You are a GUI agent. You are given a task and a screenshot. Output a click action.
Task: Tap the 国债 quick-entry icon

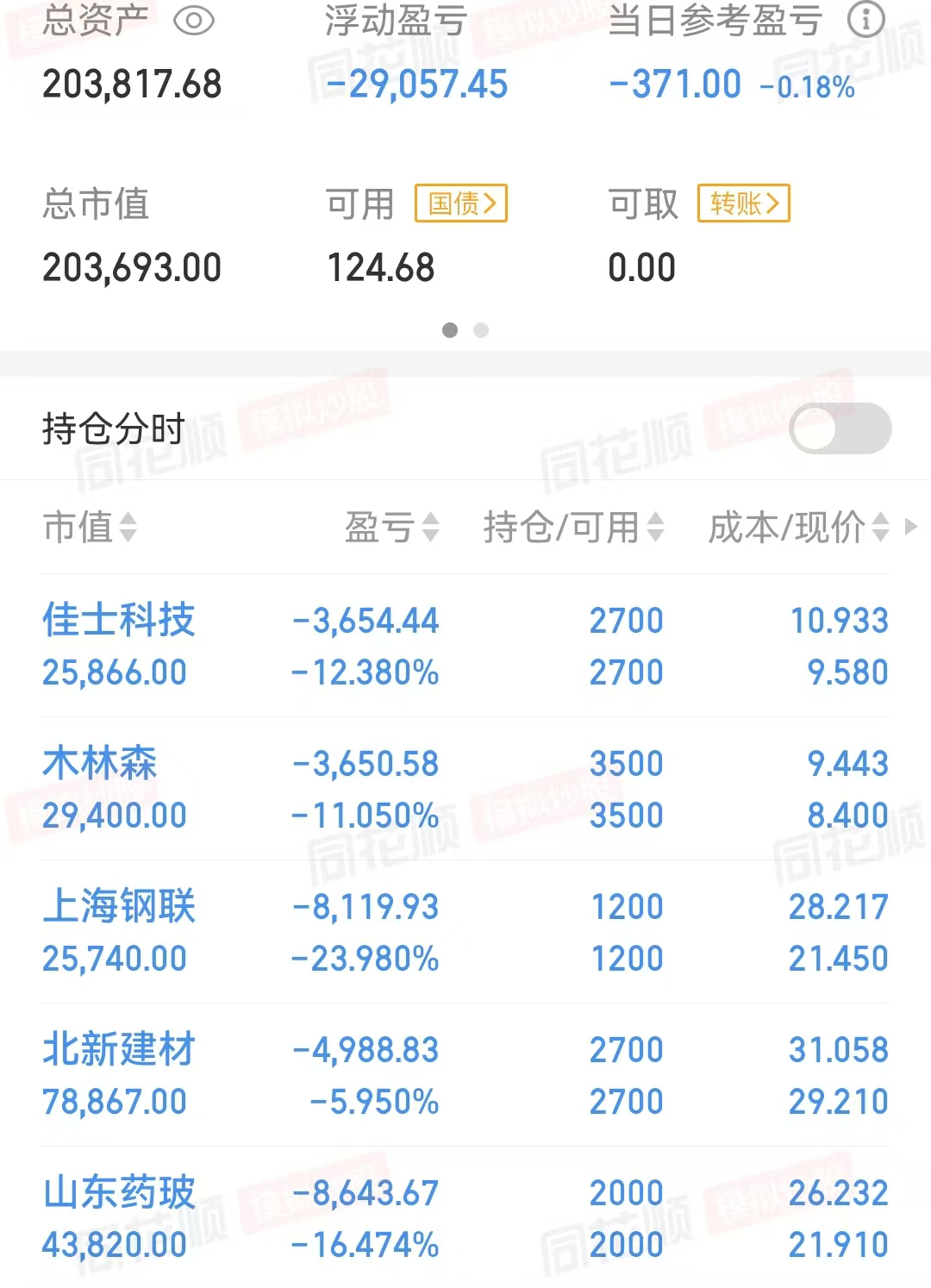460,203
